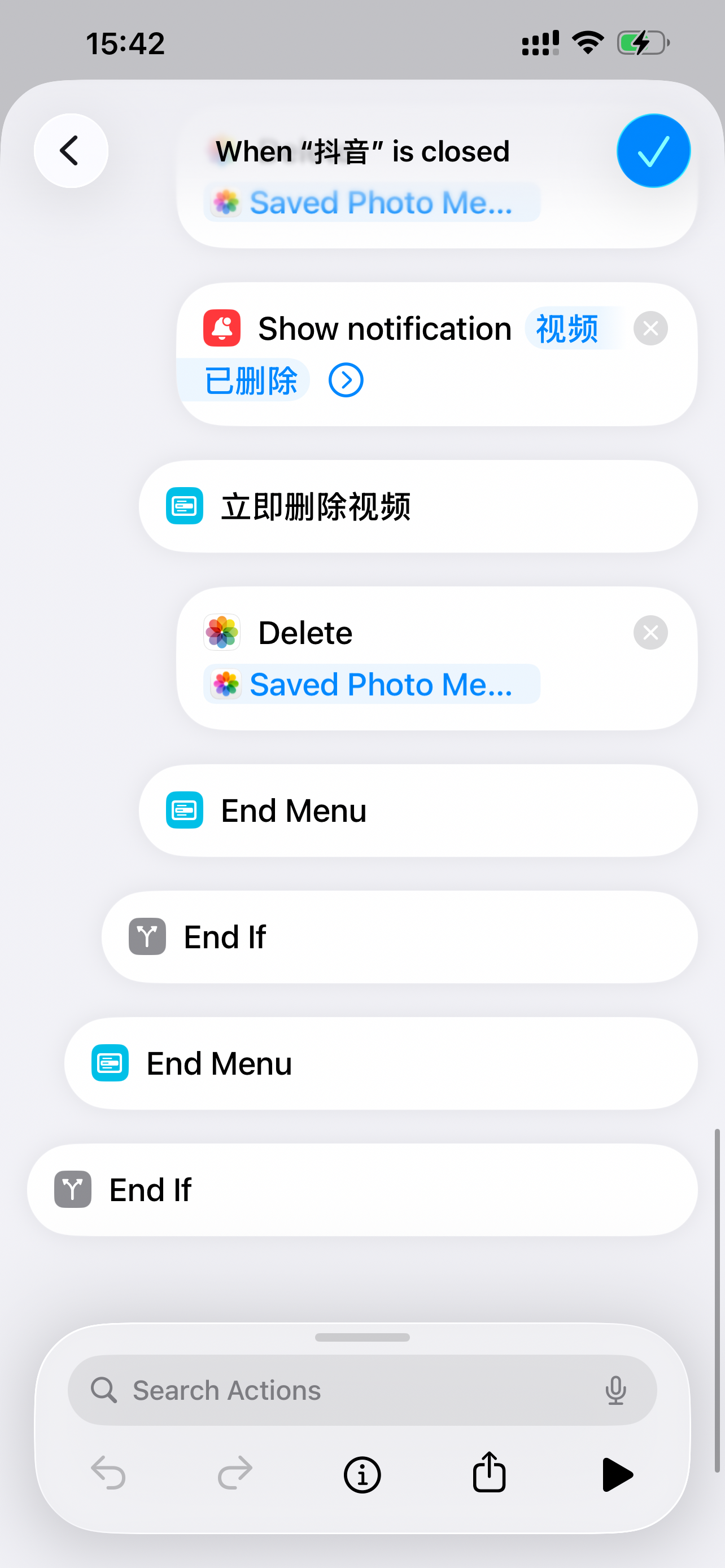This screenshot has height=1568, width=725.
Task: Undo the last change
Action: tap(108, 1474)
